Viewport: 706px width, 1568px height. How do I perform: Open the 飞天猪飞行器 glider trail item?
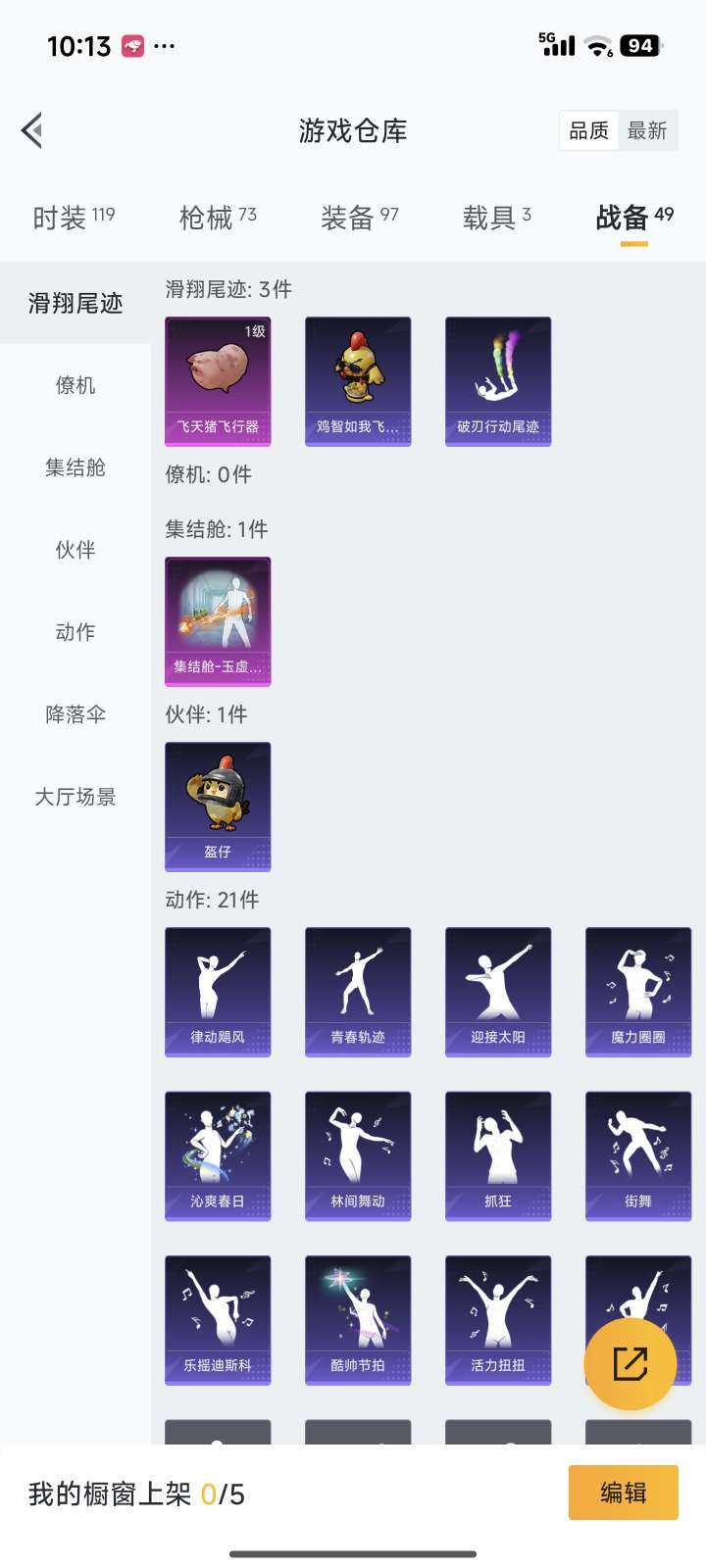point(218,380)
